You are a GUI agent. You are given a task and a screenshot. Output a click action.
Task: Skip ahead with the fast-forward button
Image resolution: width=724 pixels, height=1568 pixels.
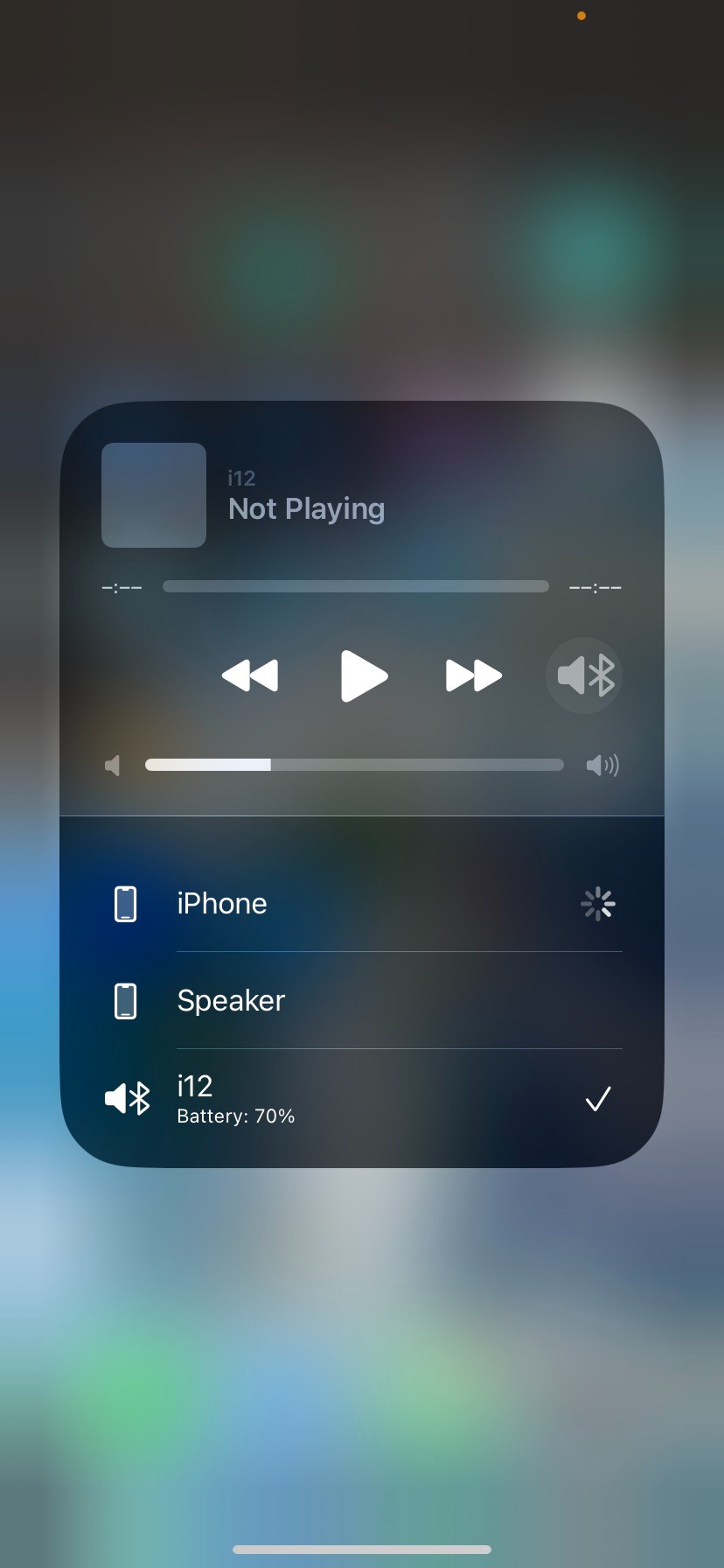473,675
